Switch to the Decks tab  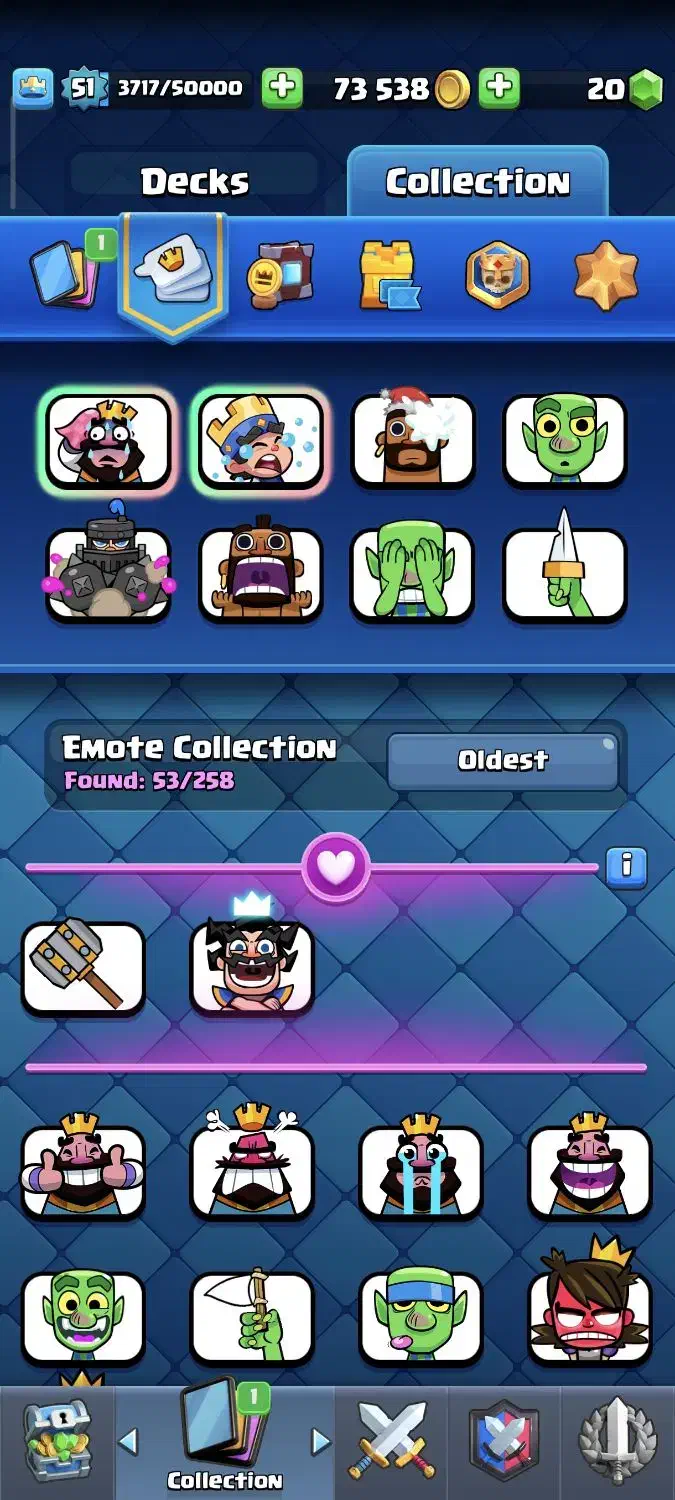195,182
